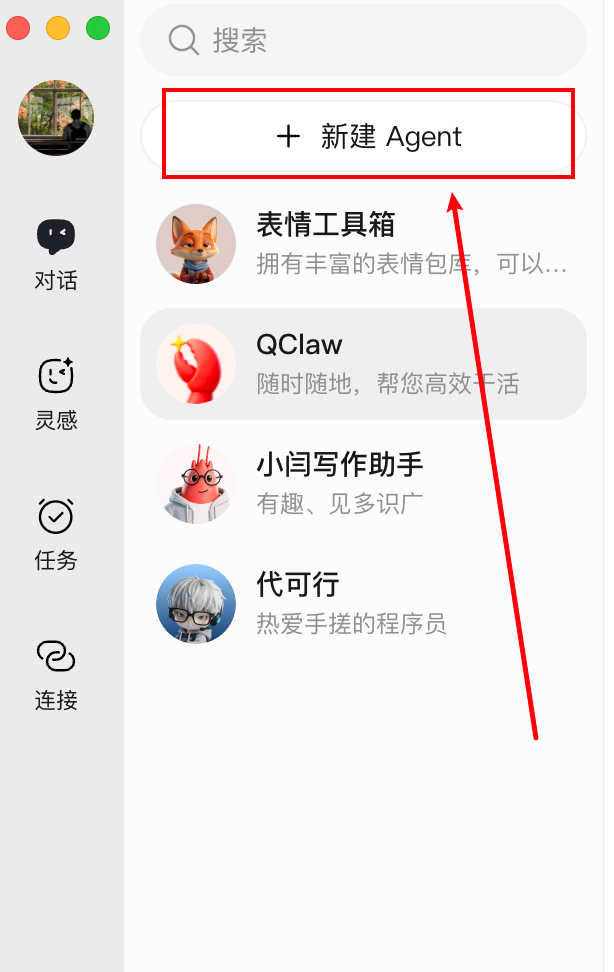Viewport: 614px width, 972px height.
Task: Open the profile avatar in the sidebar
Action: (x=56, y=118)
